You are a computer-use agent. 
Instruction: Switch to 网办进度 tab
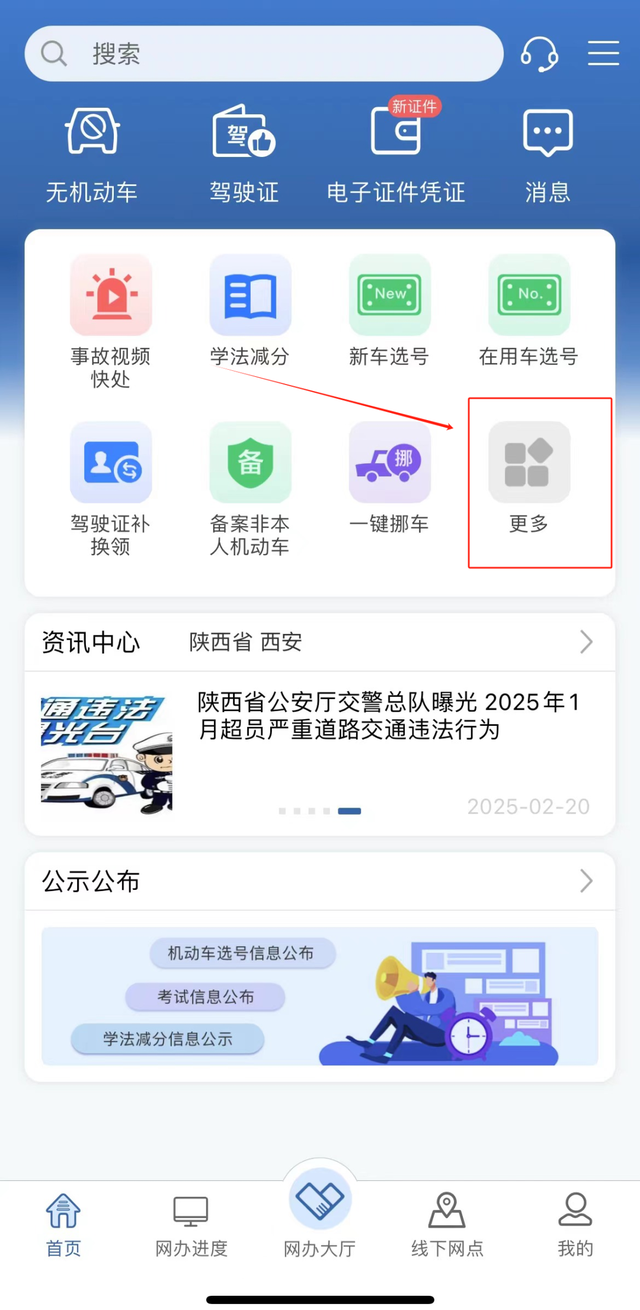[191, 1225]
